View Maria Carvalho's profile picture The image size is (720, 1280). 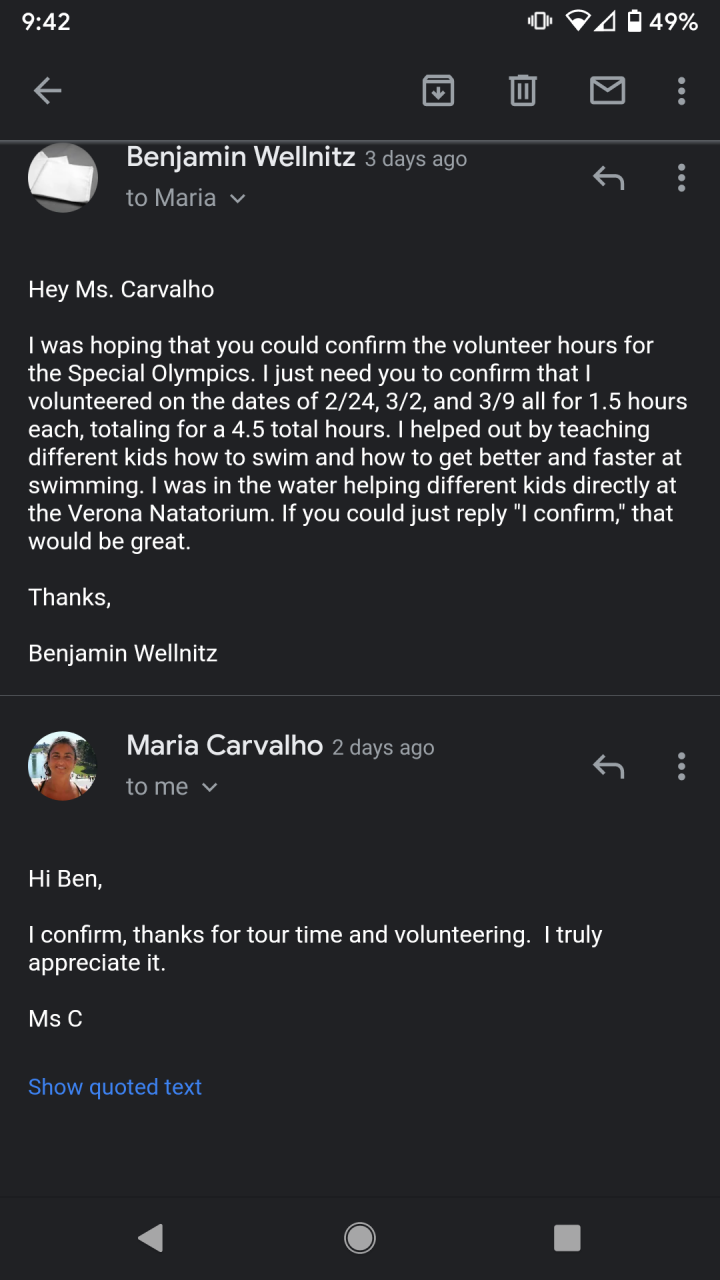point(62,766)
